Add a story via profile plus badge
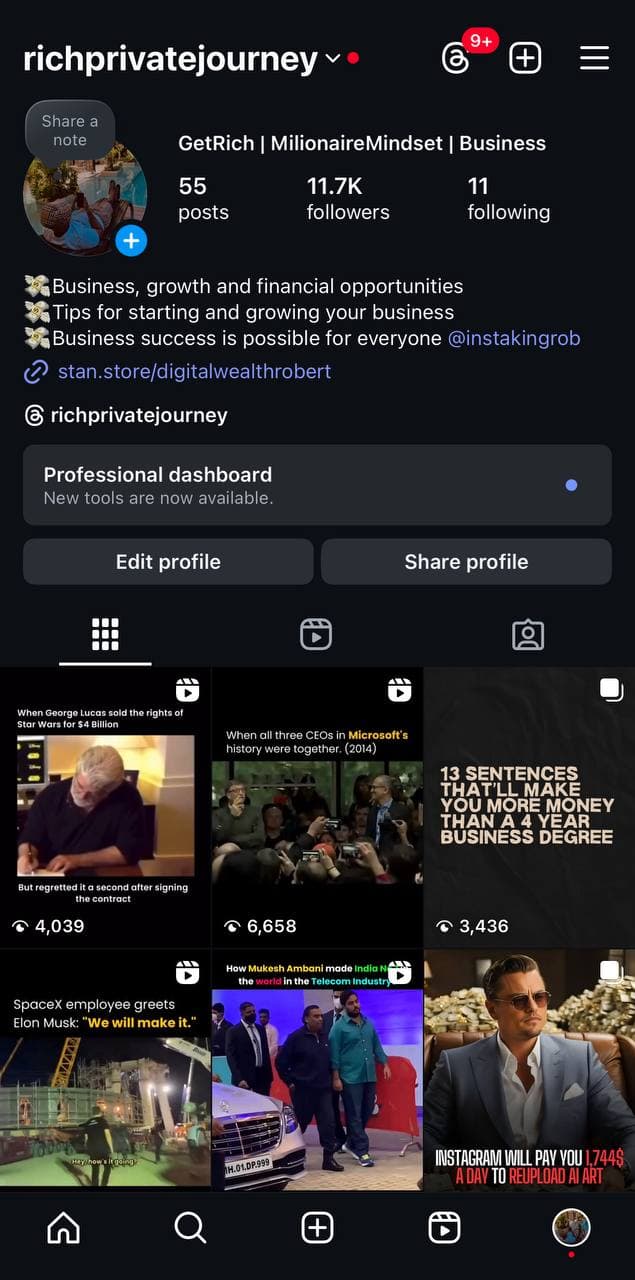635x1280 pixels. coord(131,241)
